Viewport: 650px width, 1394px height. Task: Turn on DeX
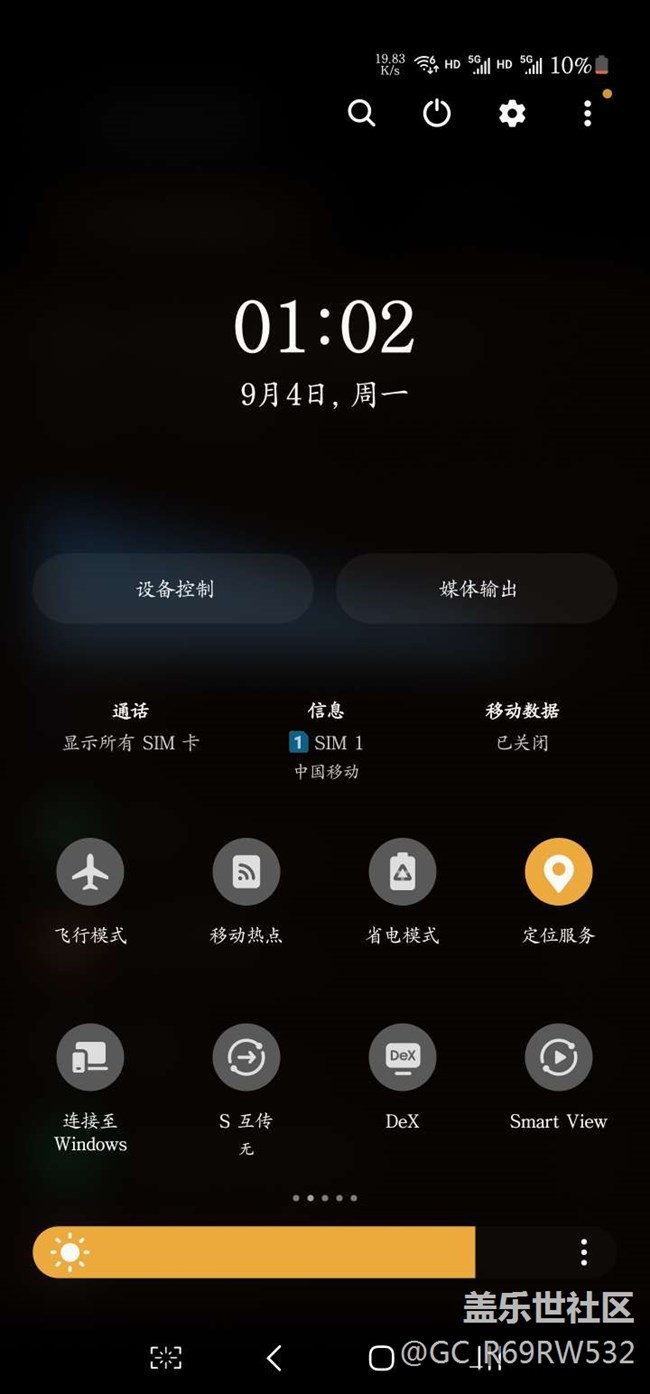pos(402,1058)
